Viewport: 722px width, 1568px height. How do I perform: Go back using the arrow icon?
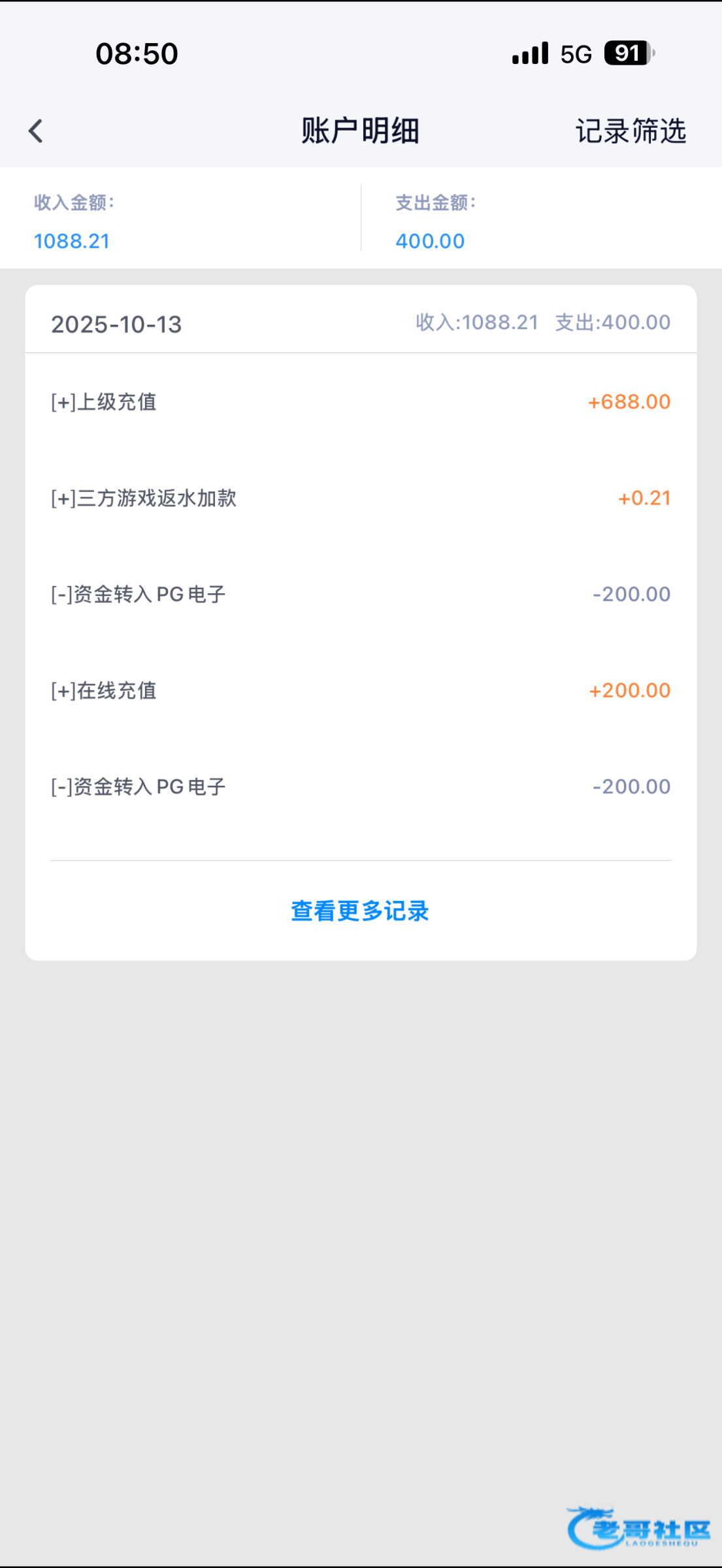tap(36, 131)
